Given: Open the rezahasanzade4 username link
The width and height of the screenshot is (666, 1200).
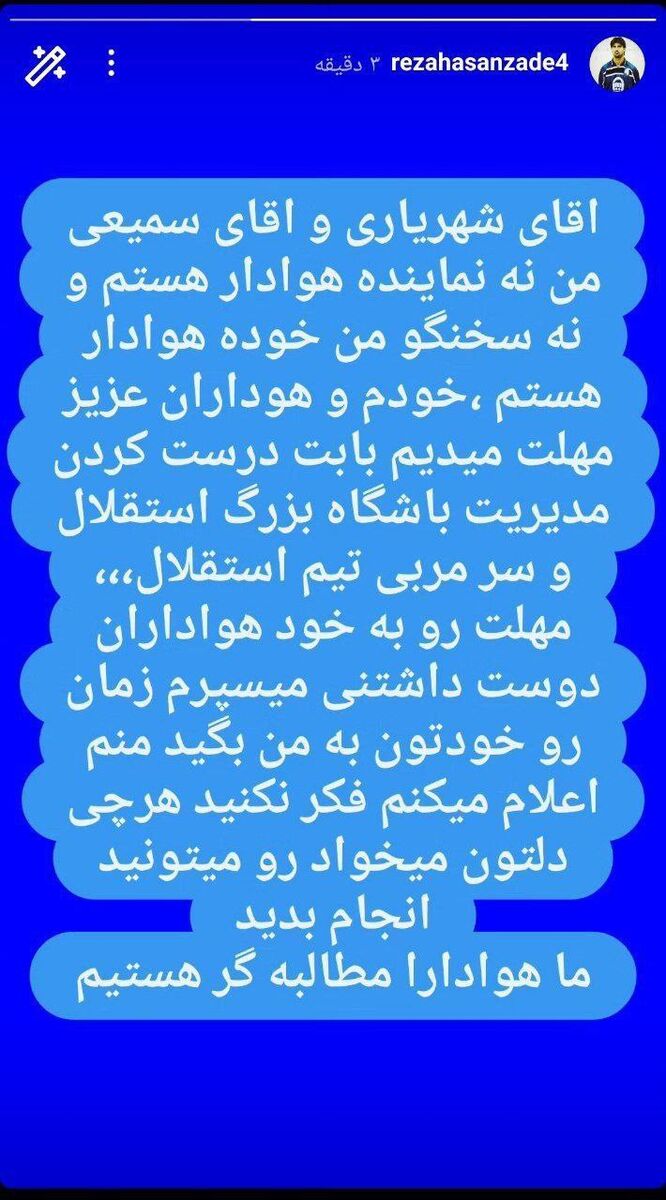Looking at the screenshot, I should 480,64.
